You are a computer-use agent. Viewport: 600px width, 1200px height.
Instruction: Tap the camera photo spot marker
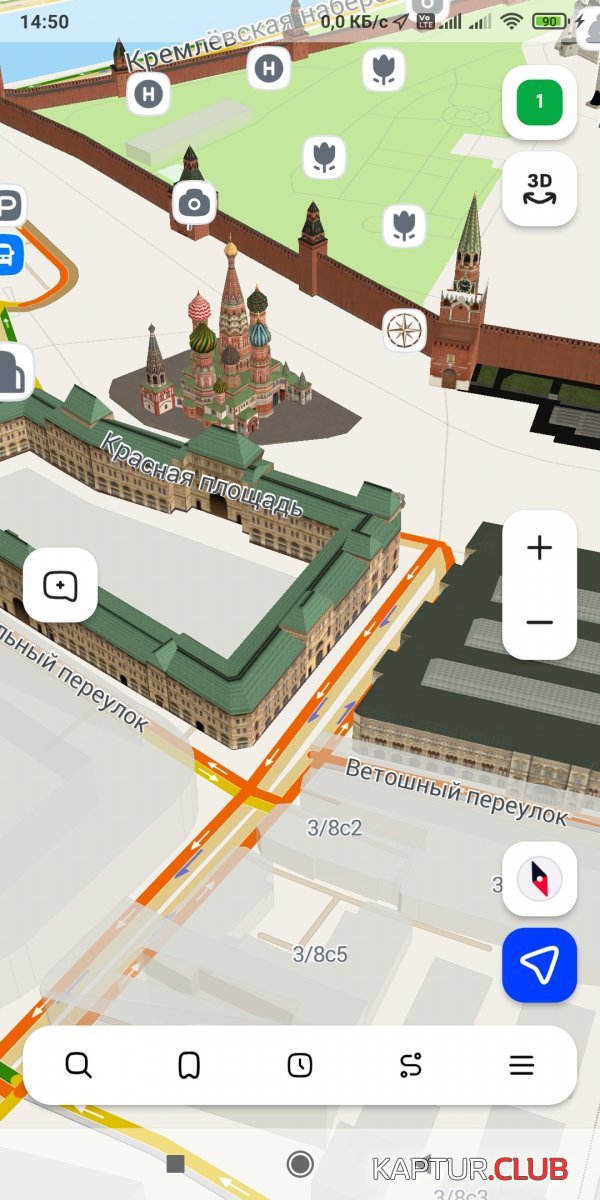[x=194, y=204]
